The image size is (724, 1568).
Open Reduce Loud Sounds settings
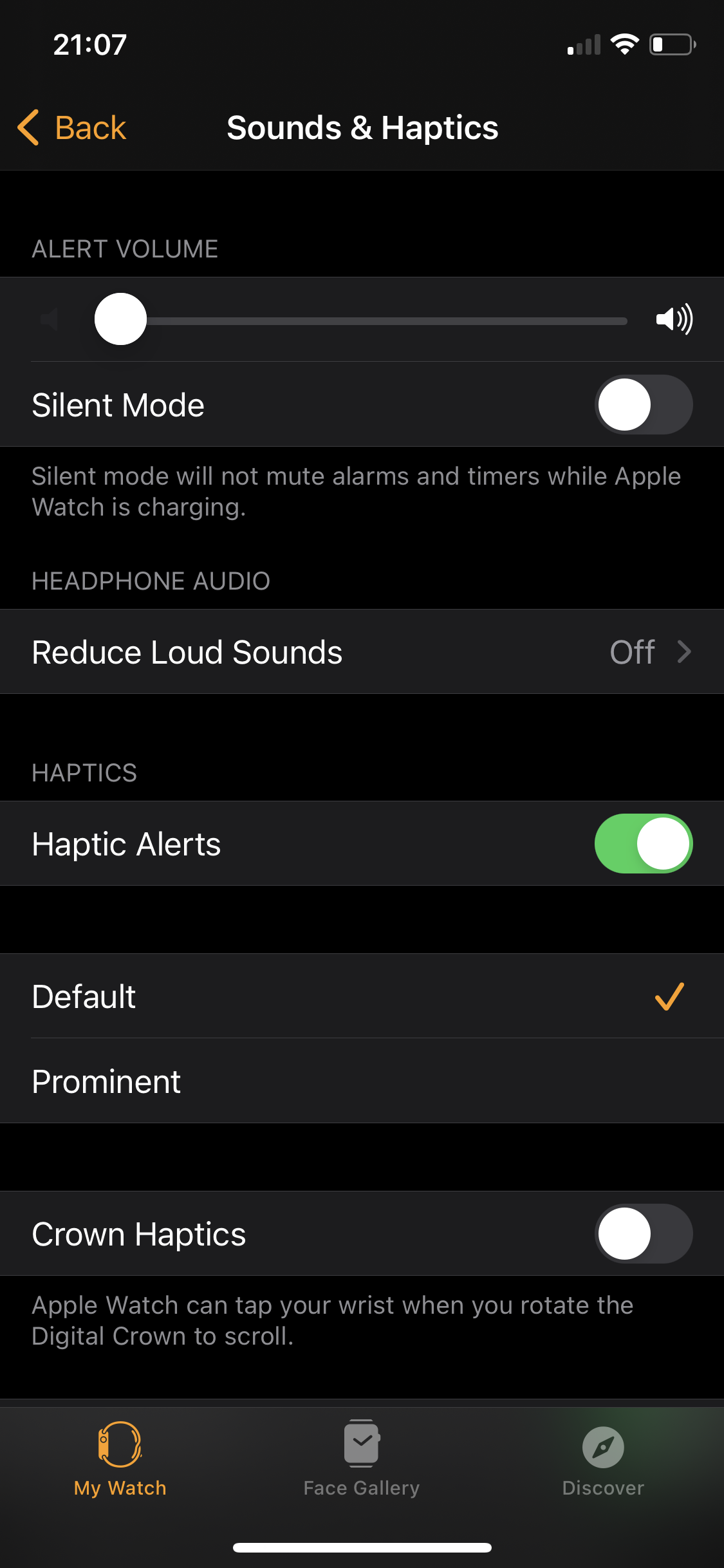pos(362,652)
